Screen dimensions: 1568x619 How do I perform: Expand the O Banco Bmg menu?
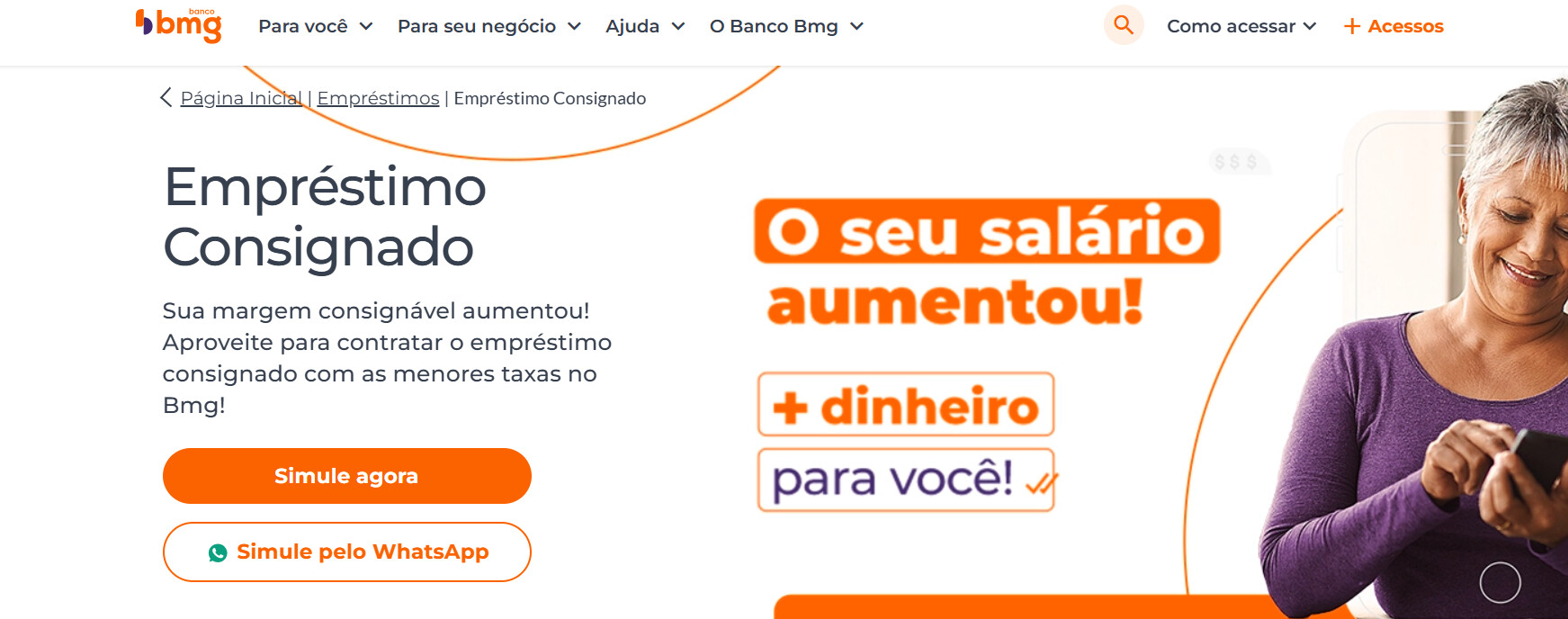point(785,27)
